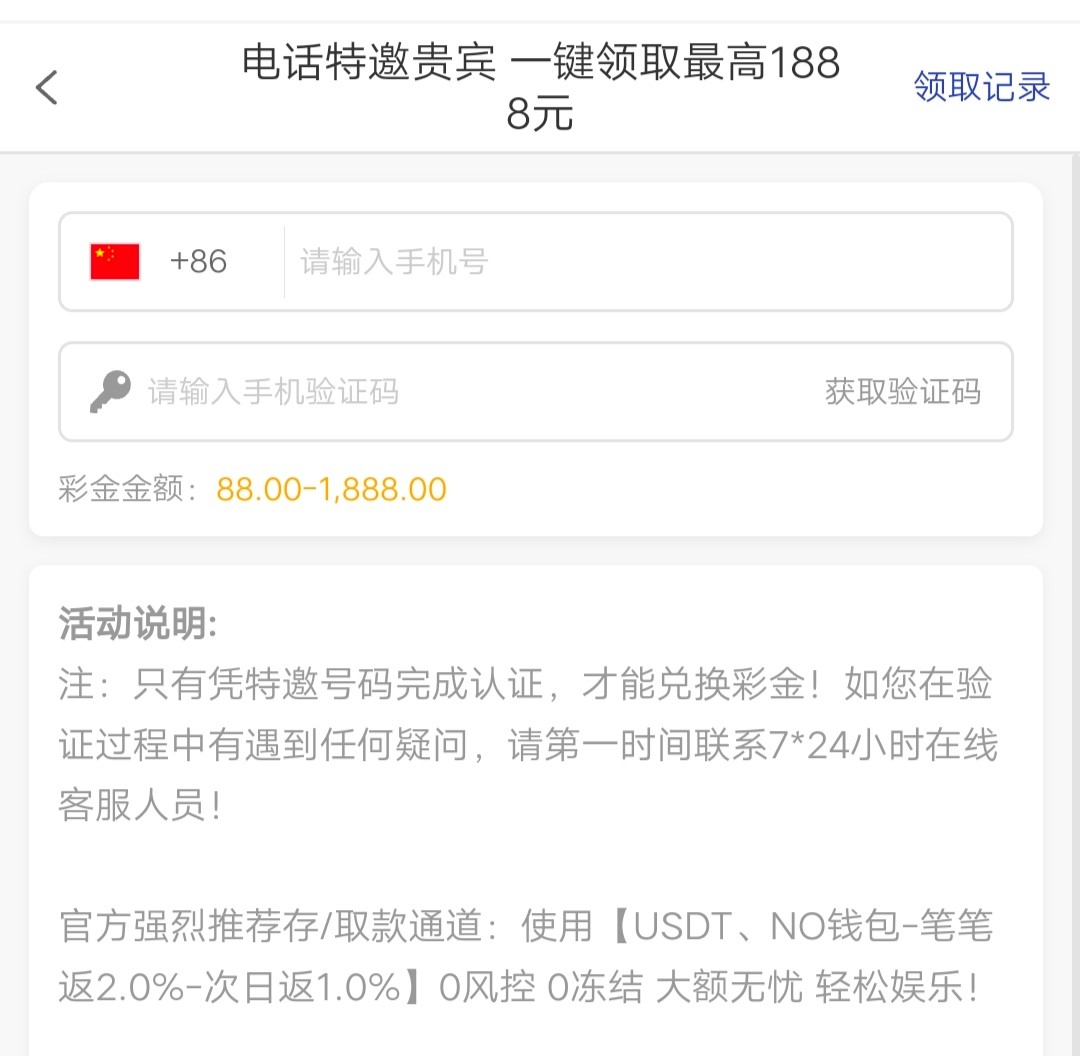
Task: Open the +86 country code selector
Action: (x=170, y=262)
